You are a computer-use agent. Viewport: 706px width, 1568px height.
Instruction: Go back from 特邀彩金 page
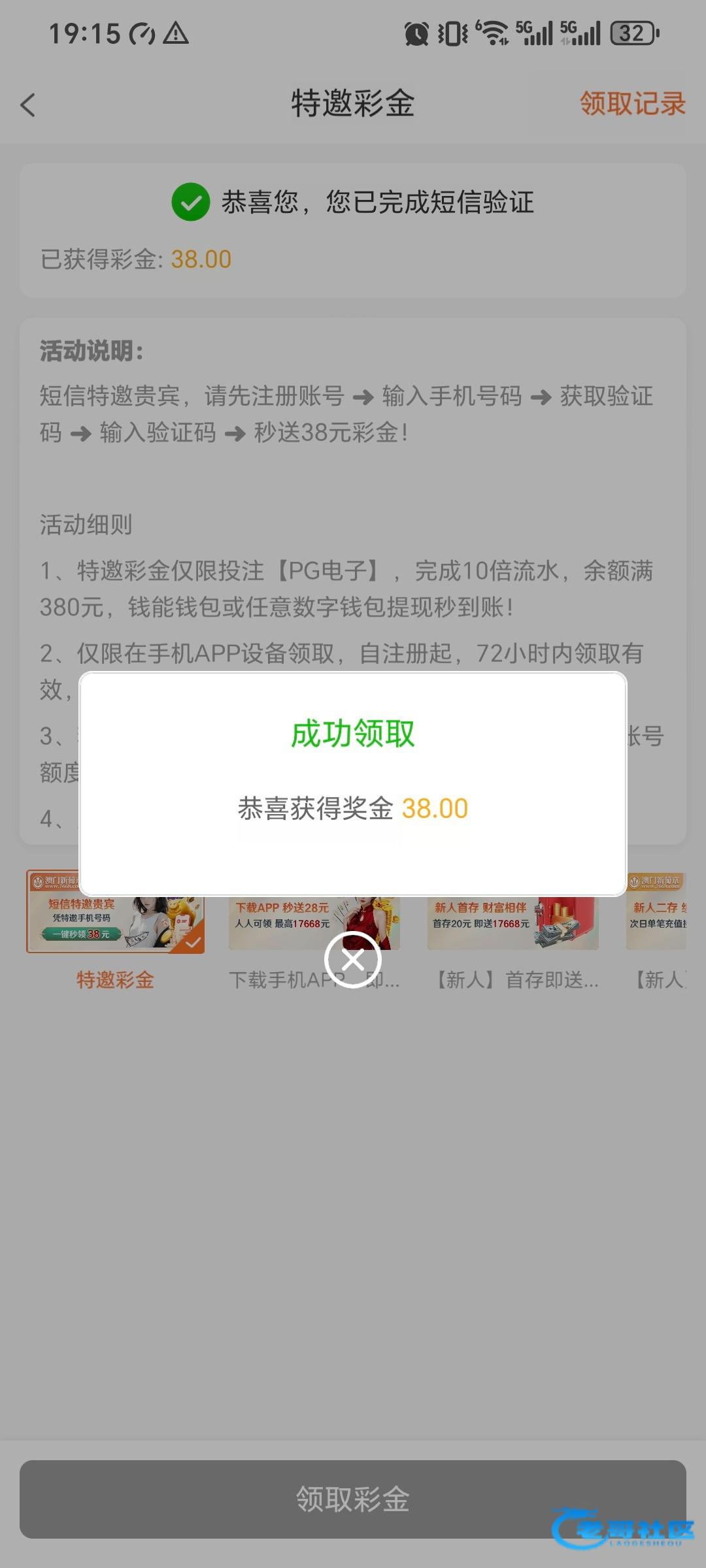click(28, 105)
